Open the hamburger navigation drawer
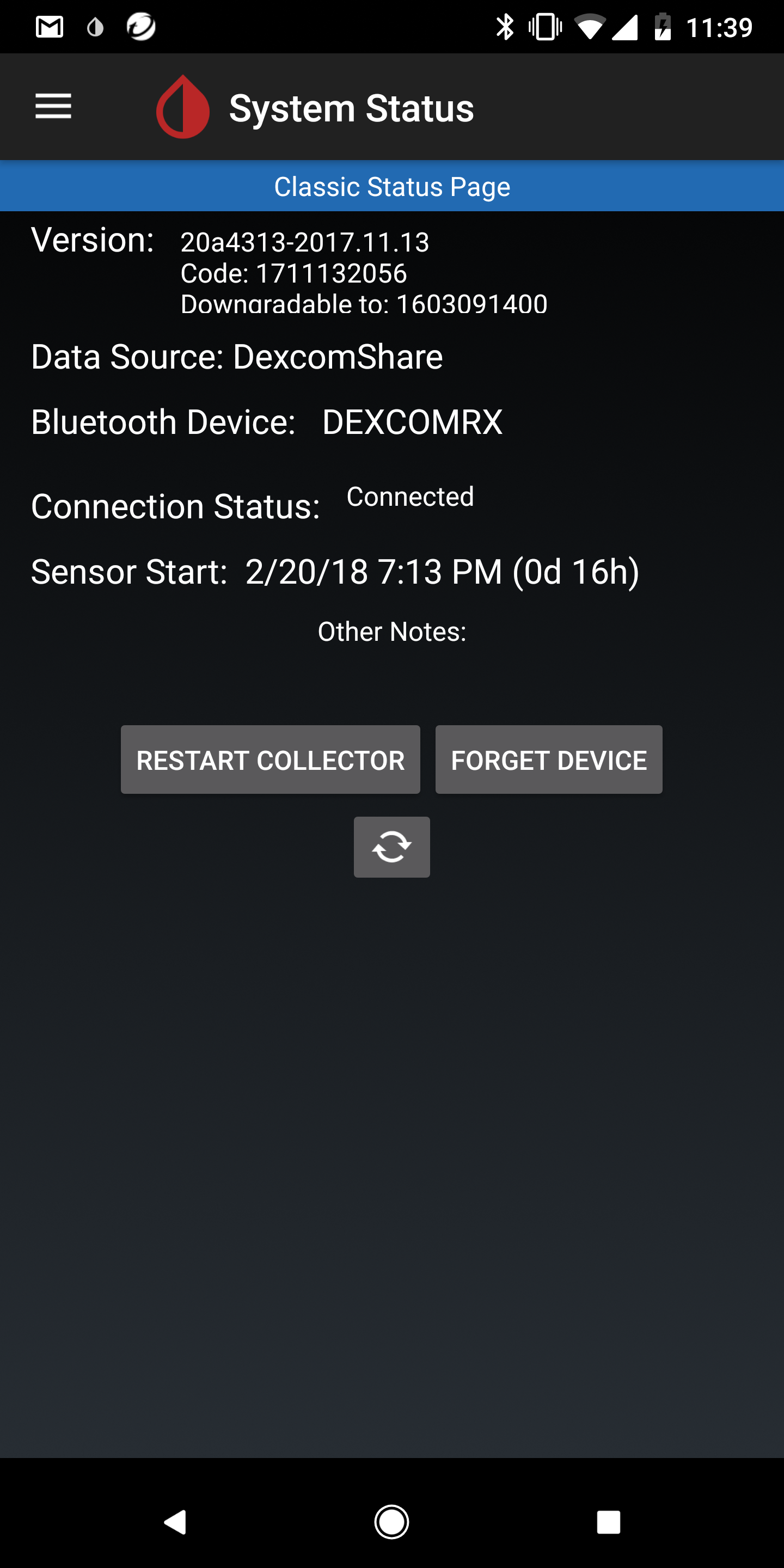The height and width of the screenshot is (1568, 784). tap(53, 107)
